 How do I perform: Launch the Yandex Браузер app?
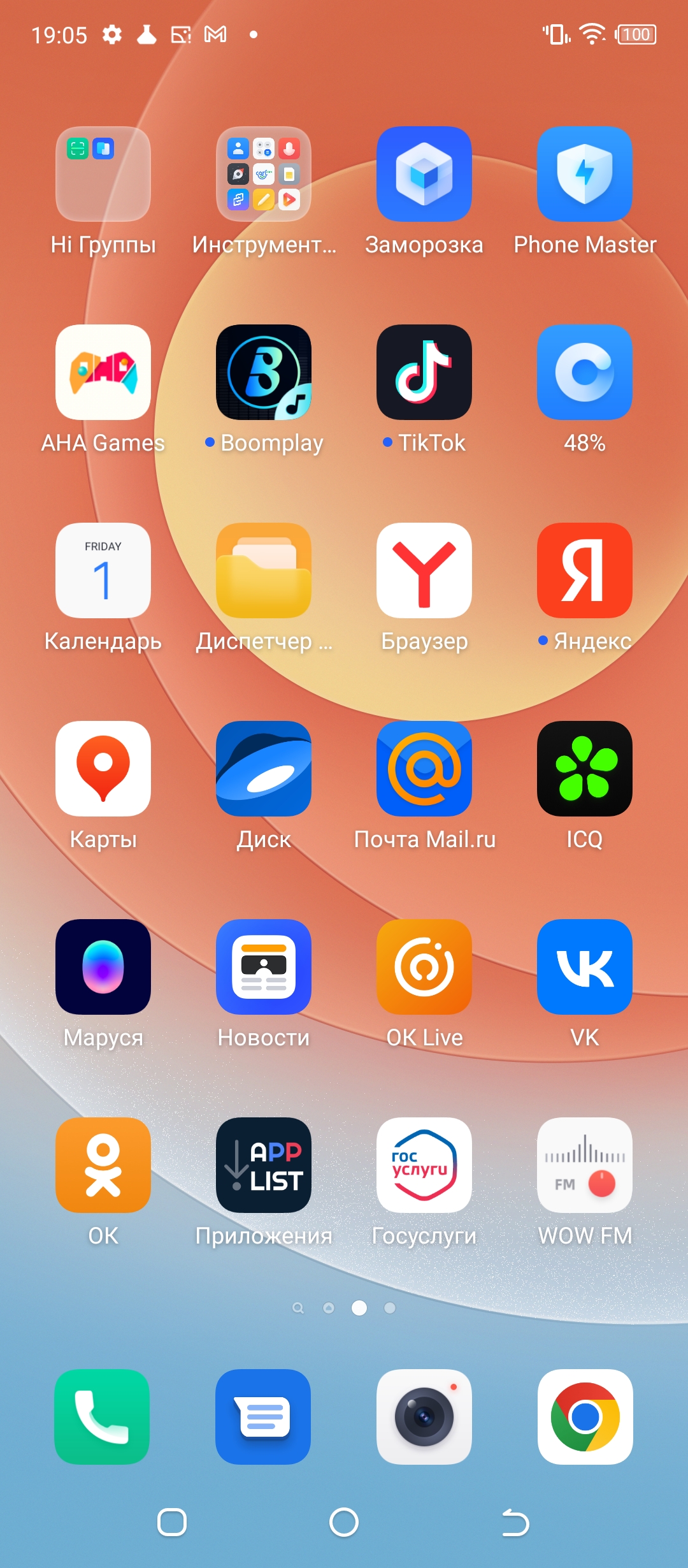click(424, 570)
